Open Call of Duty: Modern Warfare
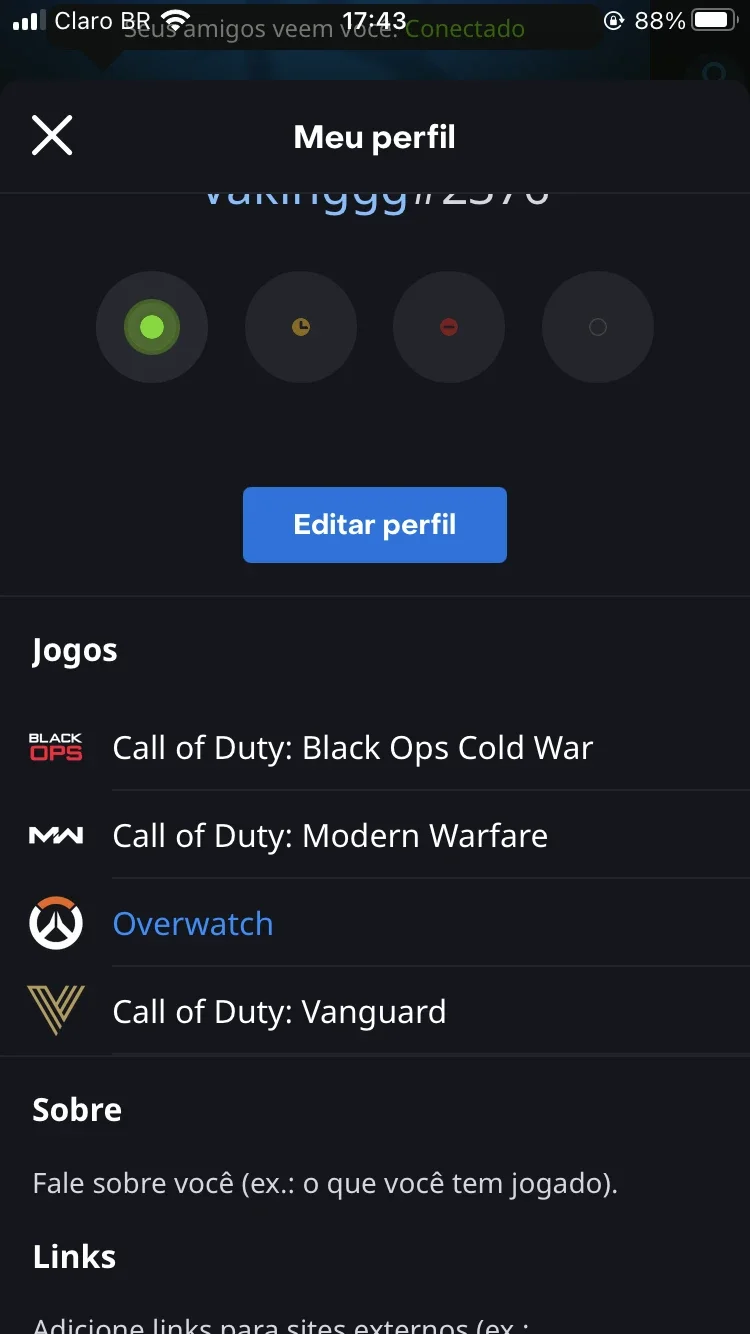The width and height of the screenshot is (750, 1334). [375, 835]
